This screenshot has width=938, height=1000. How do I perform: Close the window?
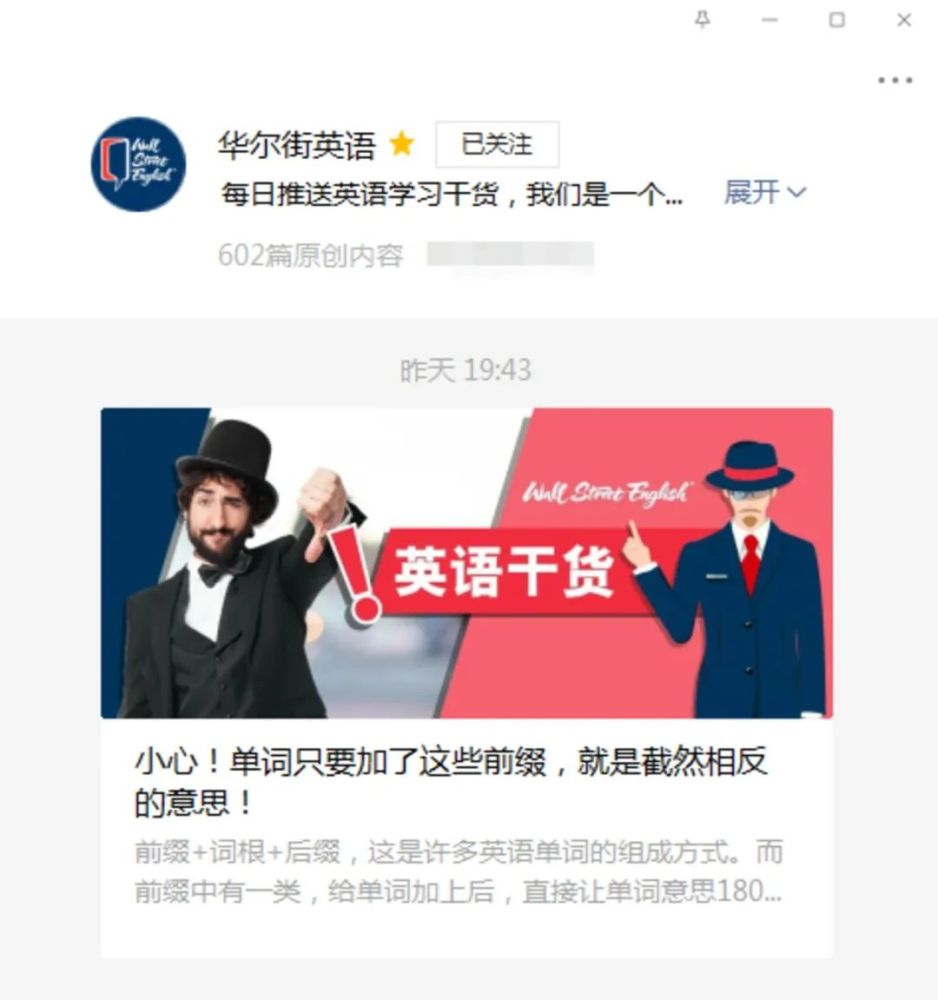(x=904, y=20)
